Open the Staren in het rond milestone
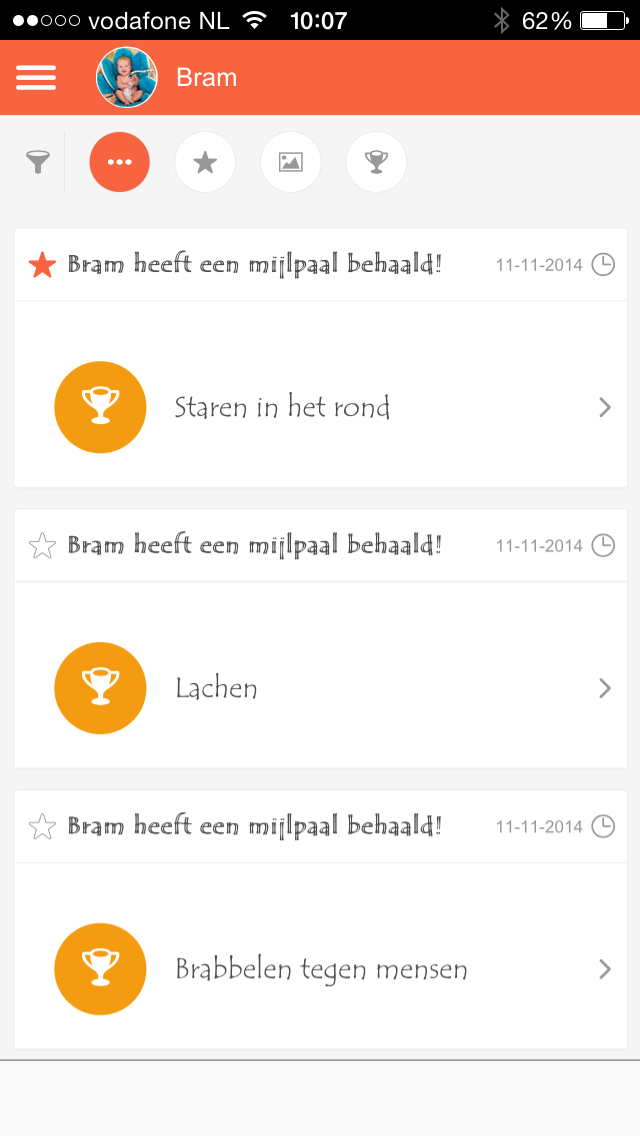The height and width of the screenshot is (1136, 640). [x=320, y=407]
